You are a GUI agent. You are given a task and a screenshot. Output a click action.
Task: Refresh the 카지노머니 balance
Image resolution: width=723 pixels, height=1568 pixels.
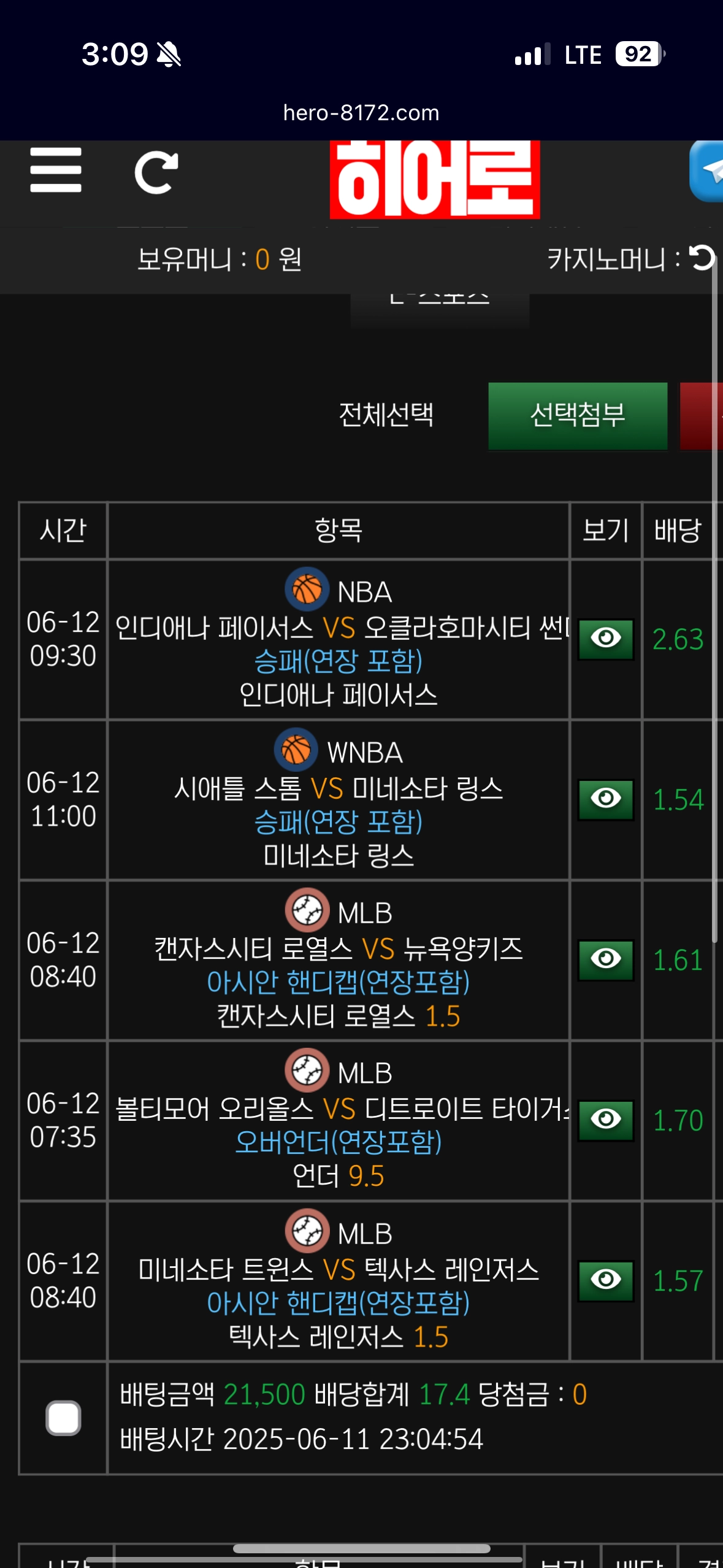(x=703, y=258)
